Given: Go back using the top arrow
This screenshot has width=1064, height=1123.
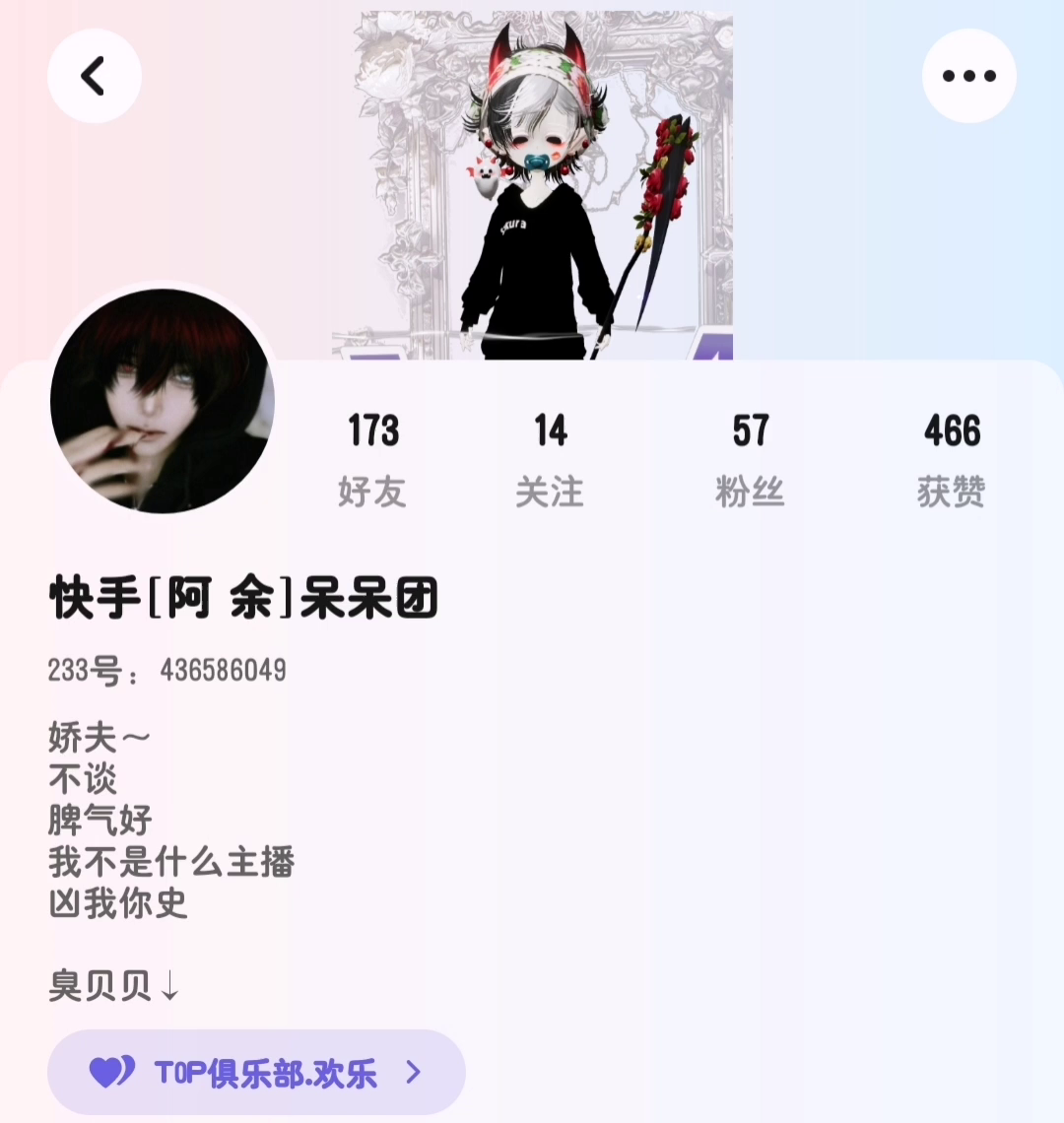Looking at the screenshot, I should 95,76.
